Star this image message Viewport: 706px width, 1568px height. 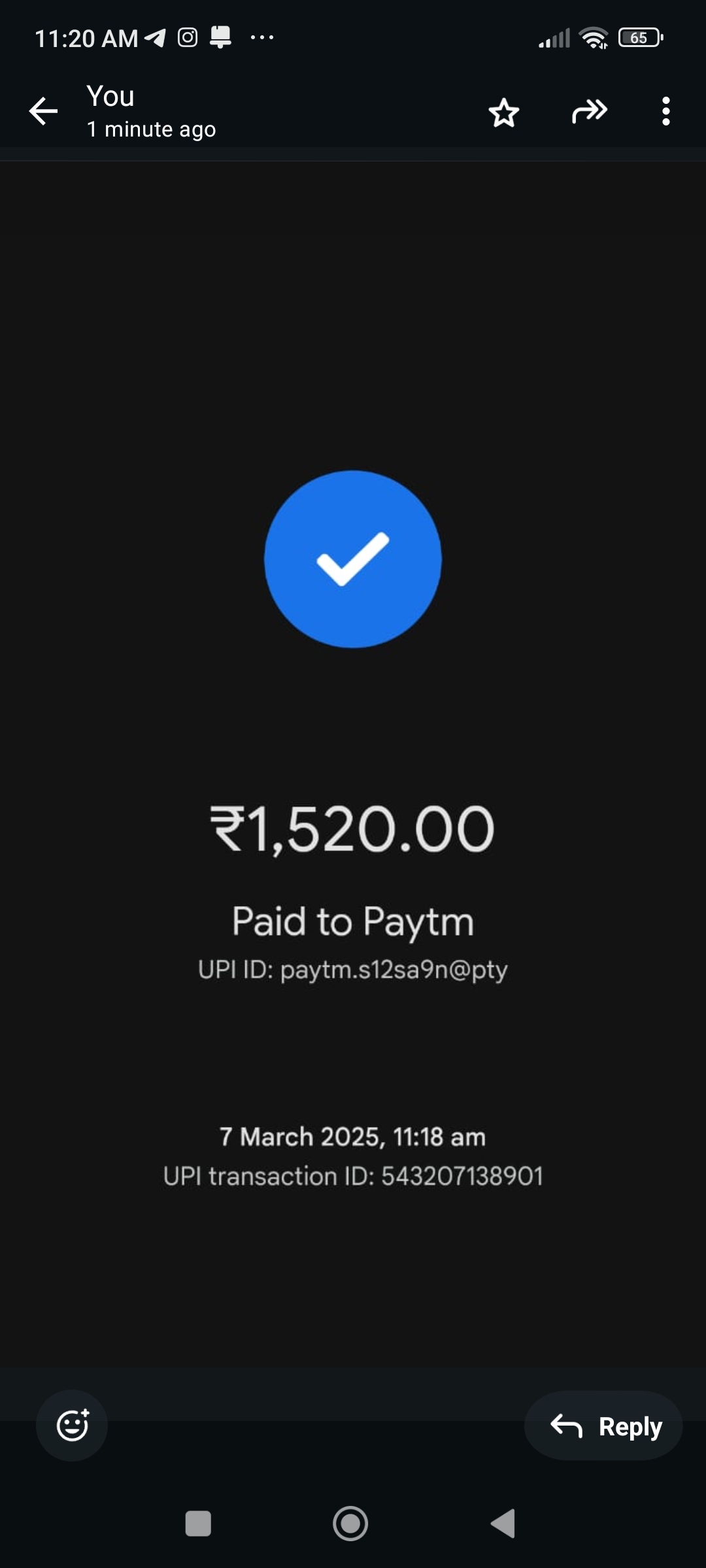[x=504, y=112]
